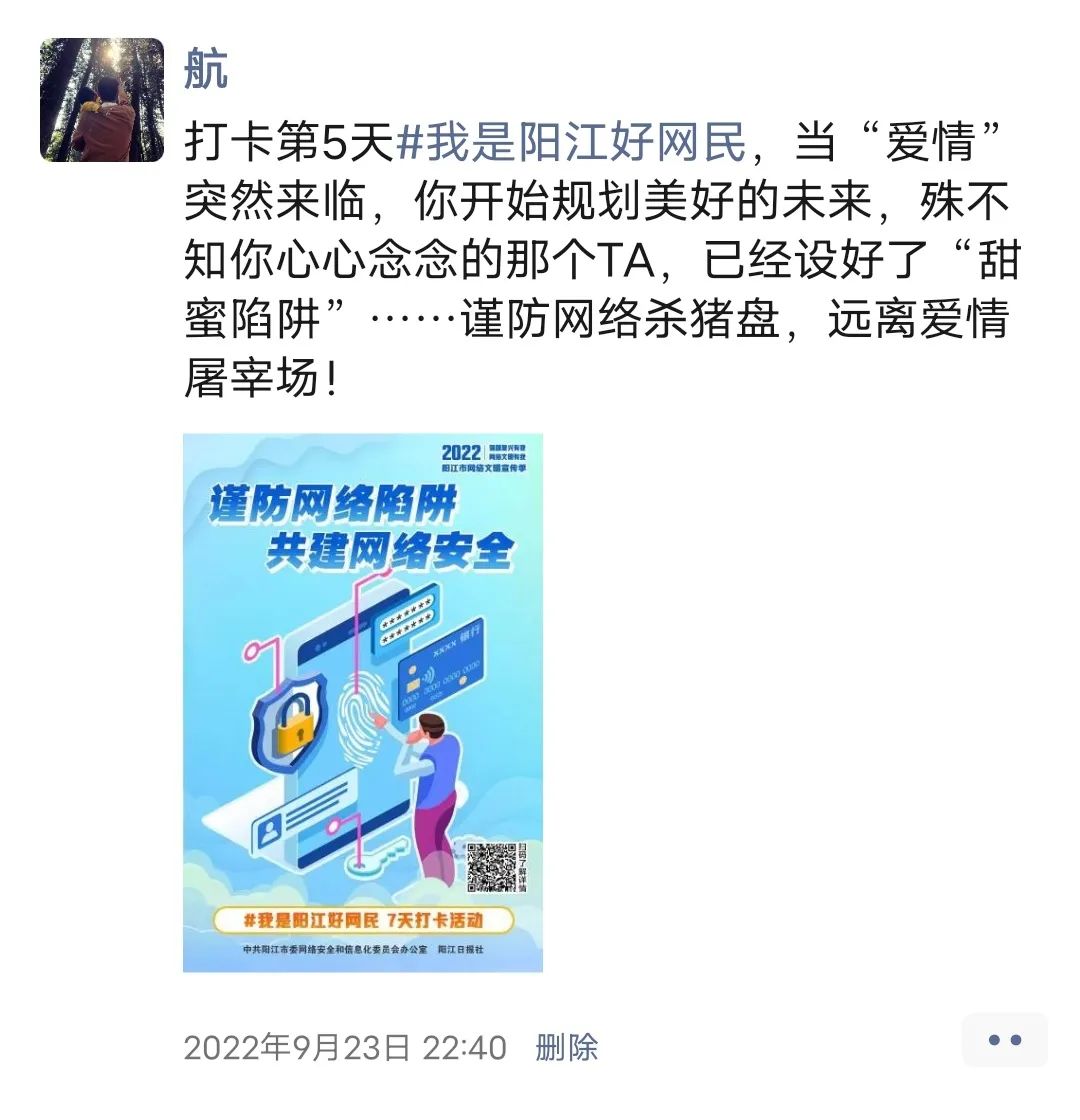View the posted poster image

[362, 702]
